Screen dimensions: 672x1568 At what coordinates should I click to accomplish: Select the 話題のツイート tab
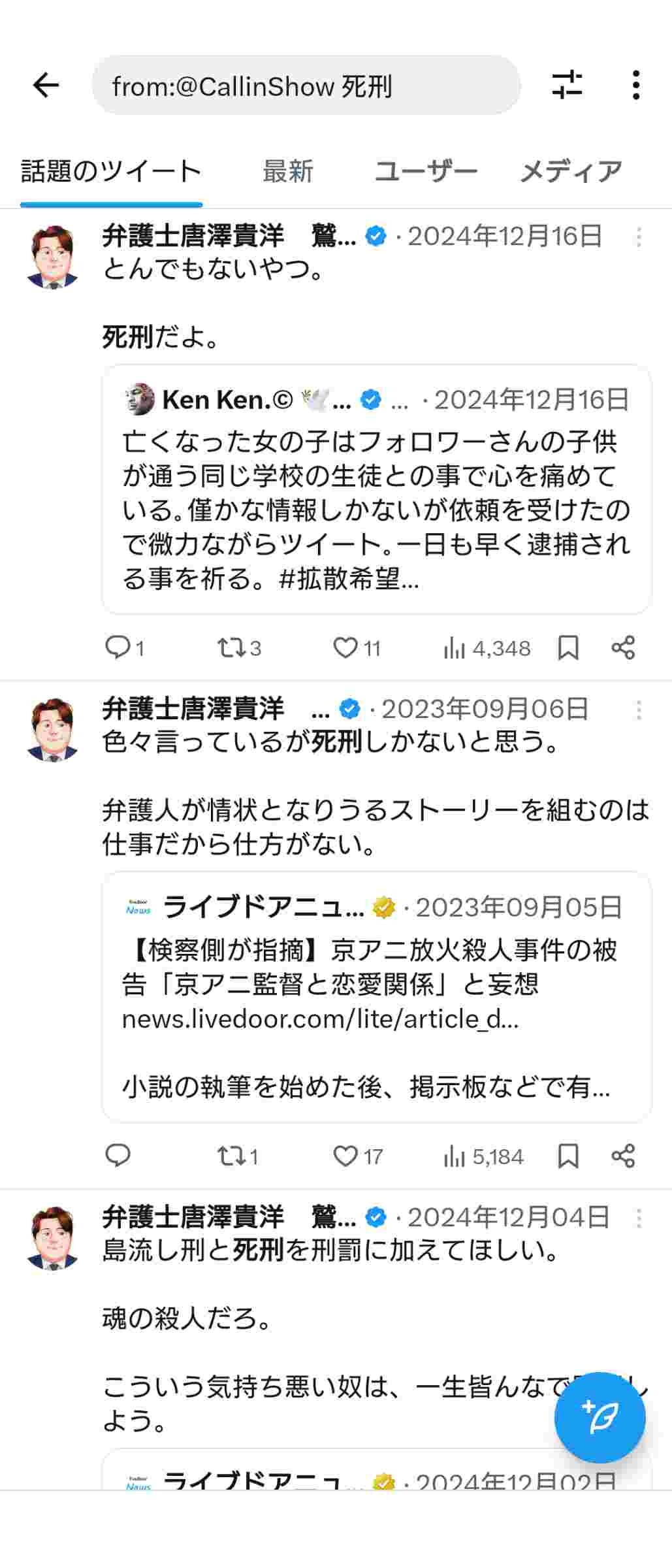(111, 172)
